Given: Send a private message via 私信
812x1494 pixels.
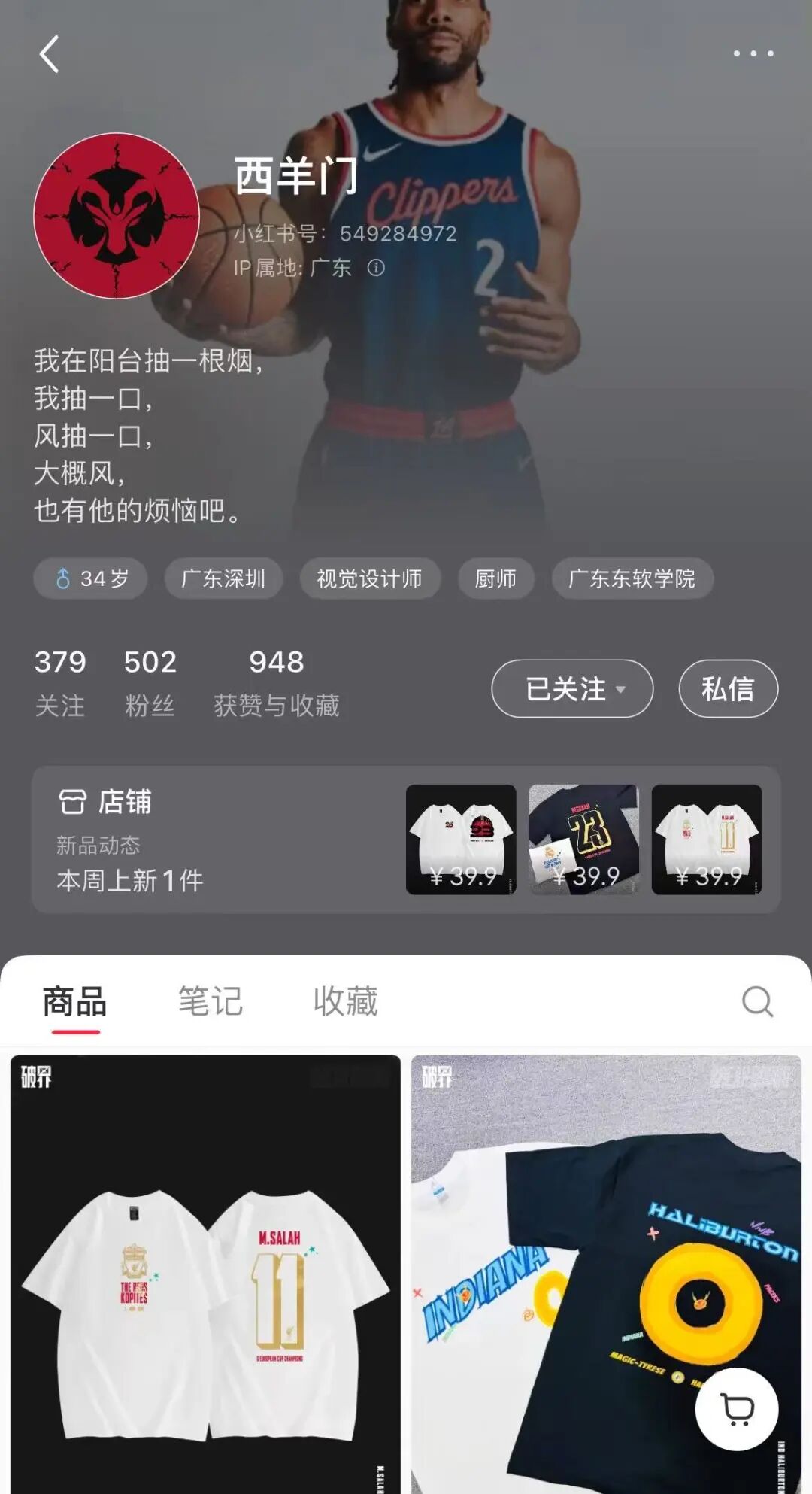Looking at the screenshot, I should click(728, 688).
